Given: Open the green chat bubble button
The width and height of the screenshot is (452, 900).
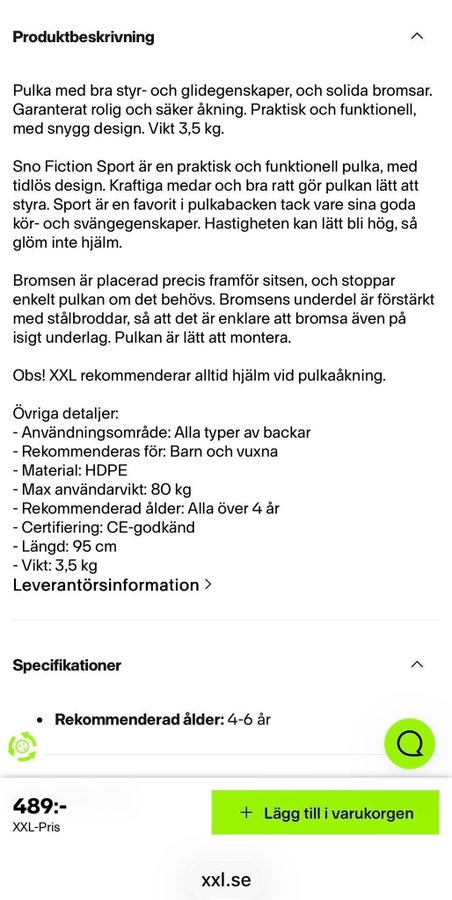Looking at the screenshot, I should [x=409, y=744].
